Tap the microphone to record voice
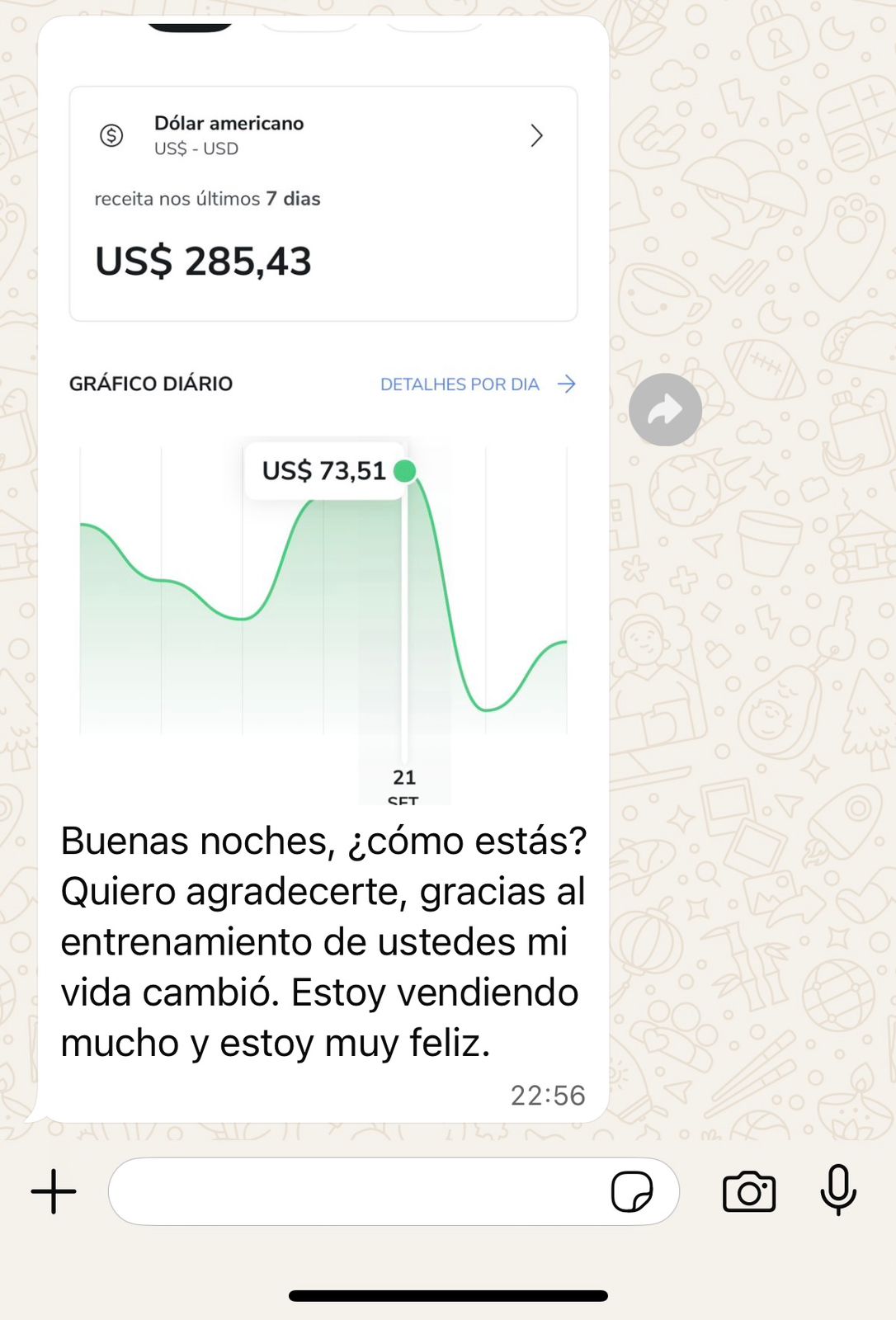 coord(838,1190)
